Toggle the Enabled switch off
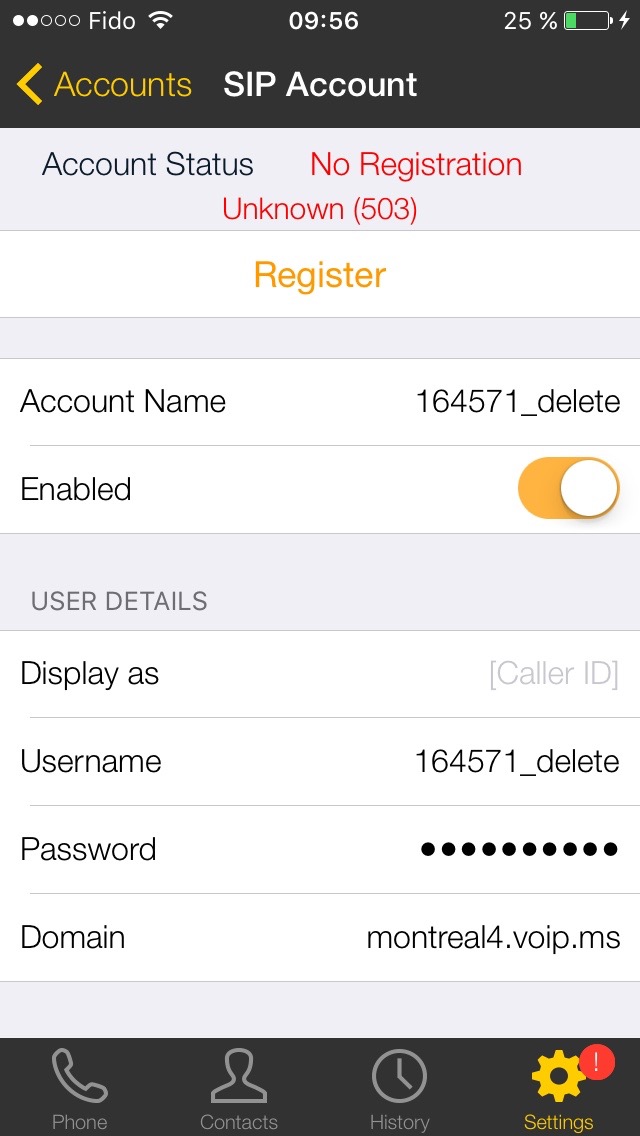 click(x=568, y=488)
